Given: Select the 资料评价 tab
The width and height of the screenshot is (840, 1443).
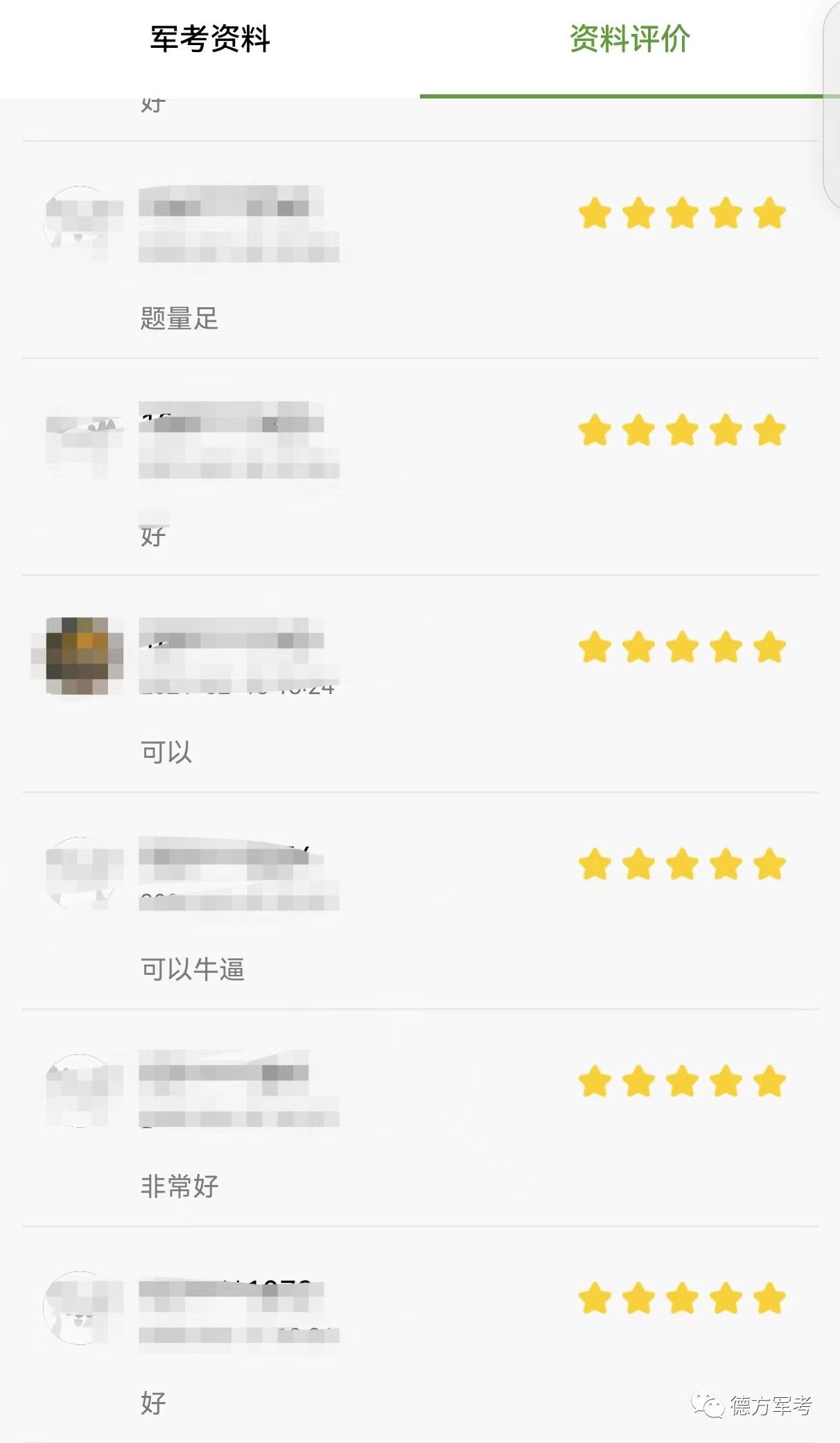Looking at the screenshot, I should click(x=629, y=40).
